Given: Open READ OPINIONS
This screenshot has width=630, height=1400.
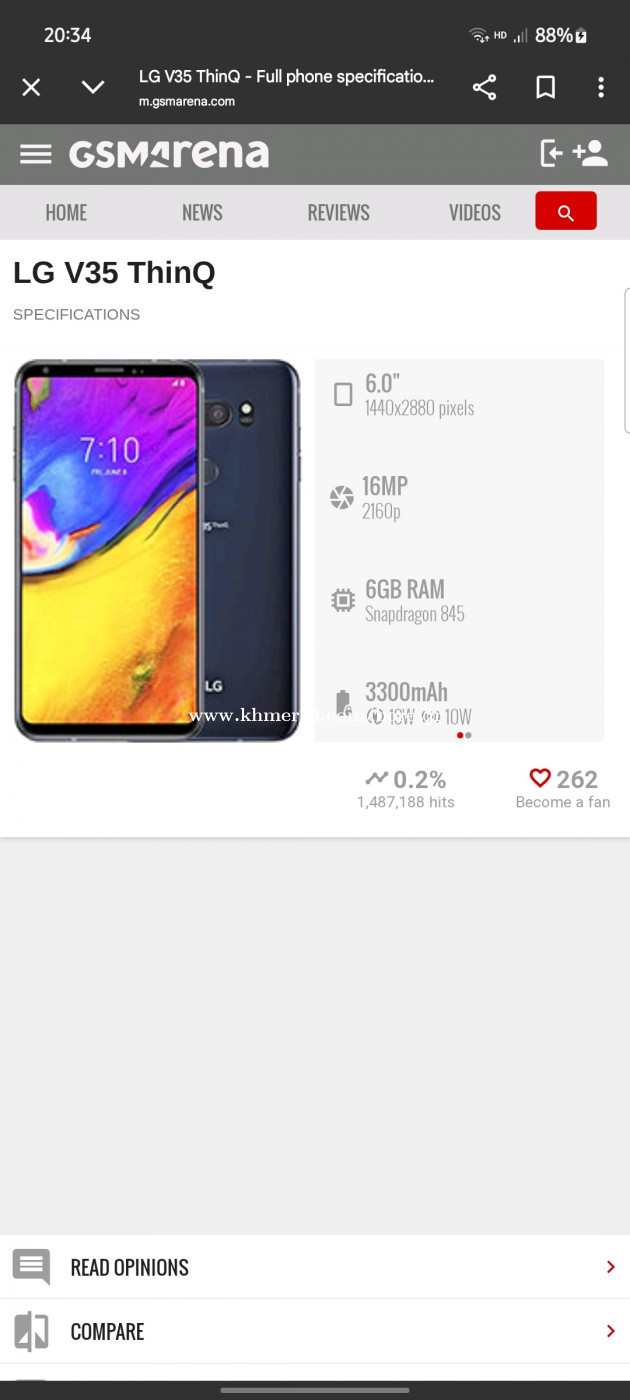Looking at the screenshot, I should click(x=315, y=1267).
